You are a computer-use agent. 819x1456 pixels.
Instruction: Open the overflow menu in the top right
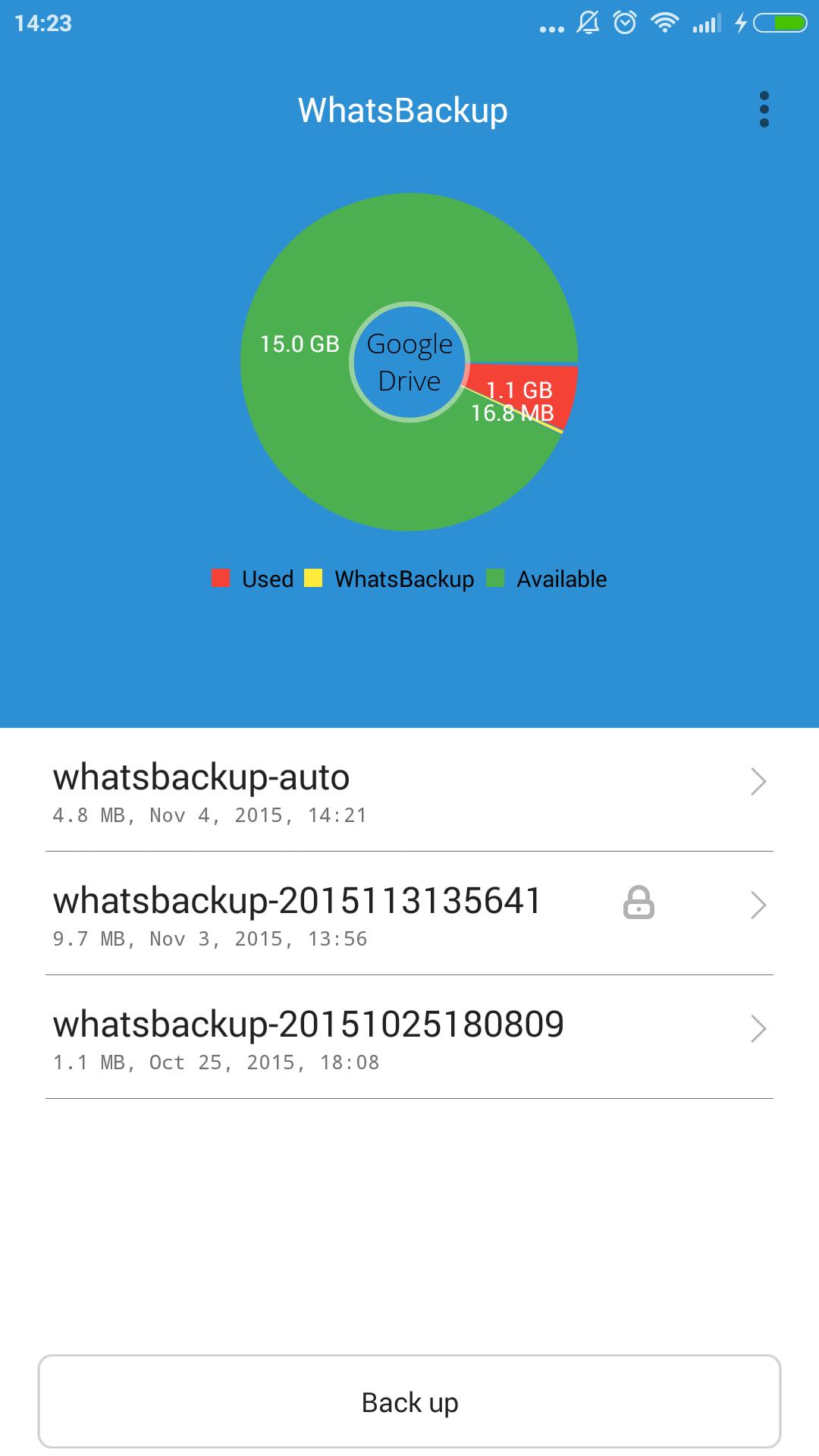coord(764,108)
